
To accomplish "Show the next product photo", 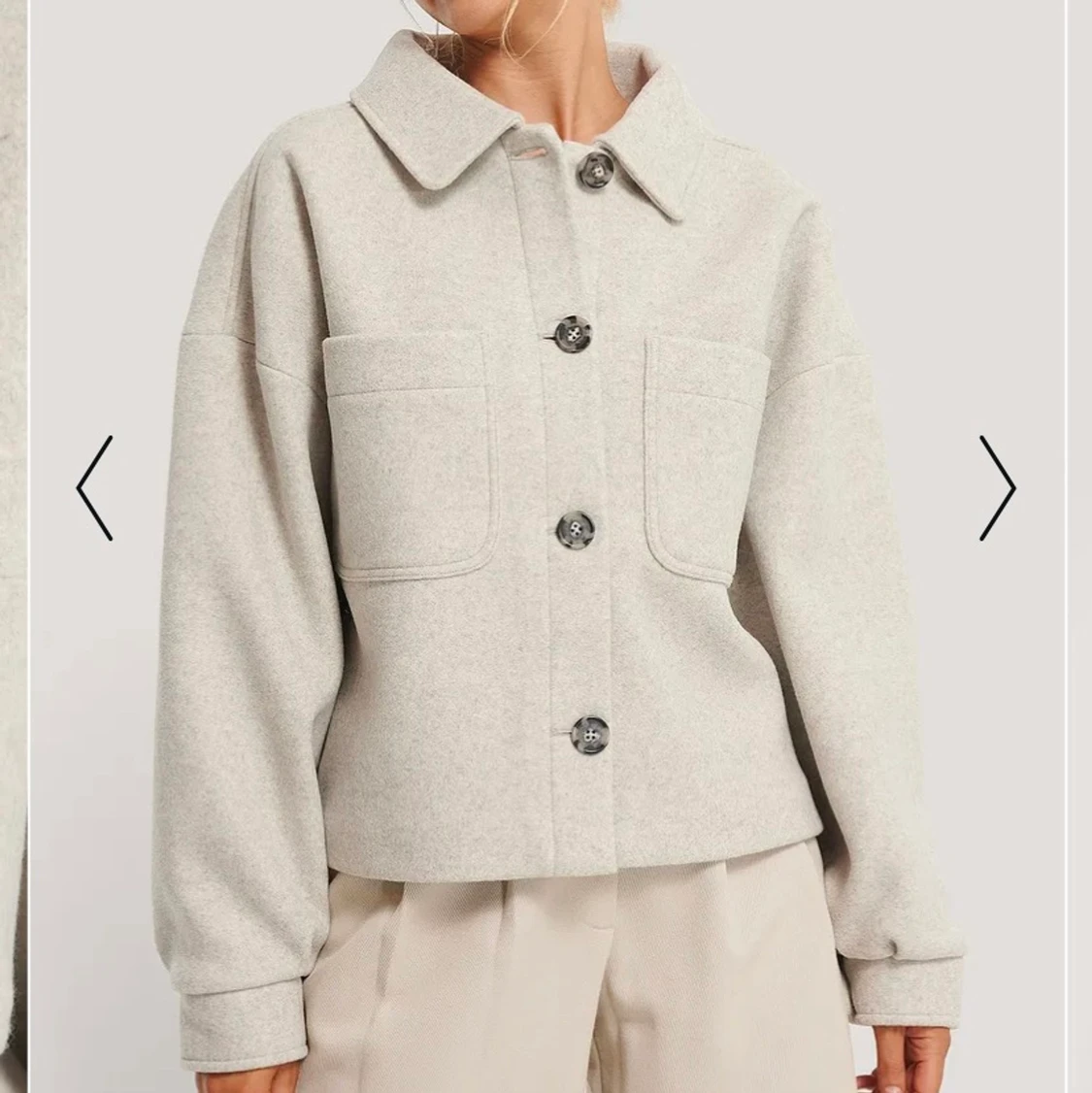I will point(997,487).
